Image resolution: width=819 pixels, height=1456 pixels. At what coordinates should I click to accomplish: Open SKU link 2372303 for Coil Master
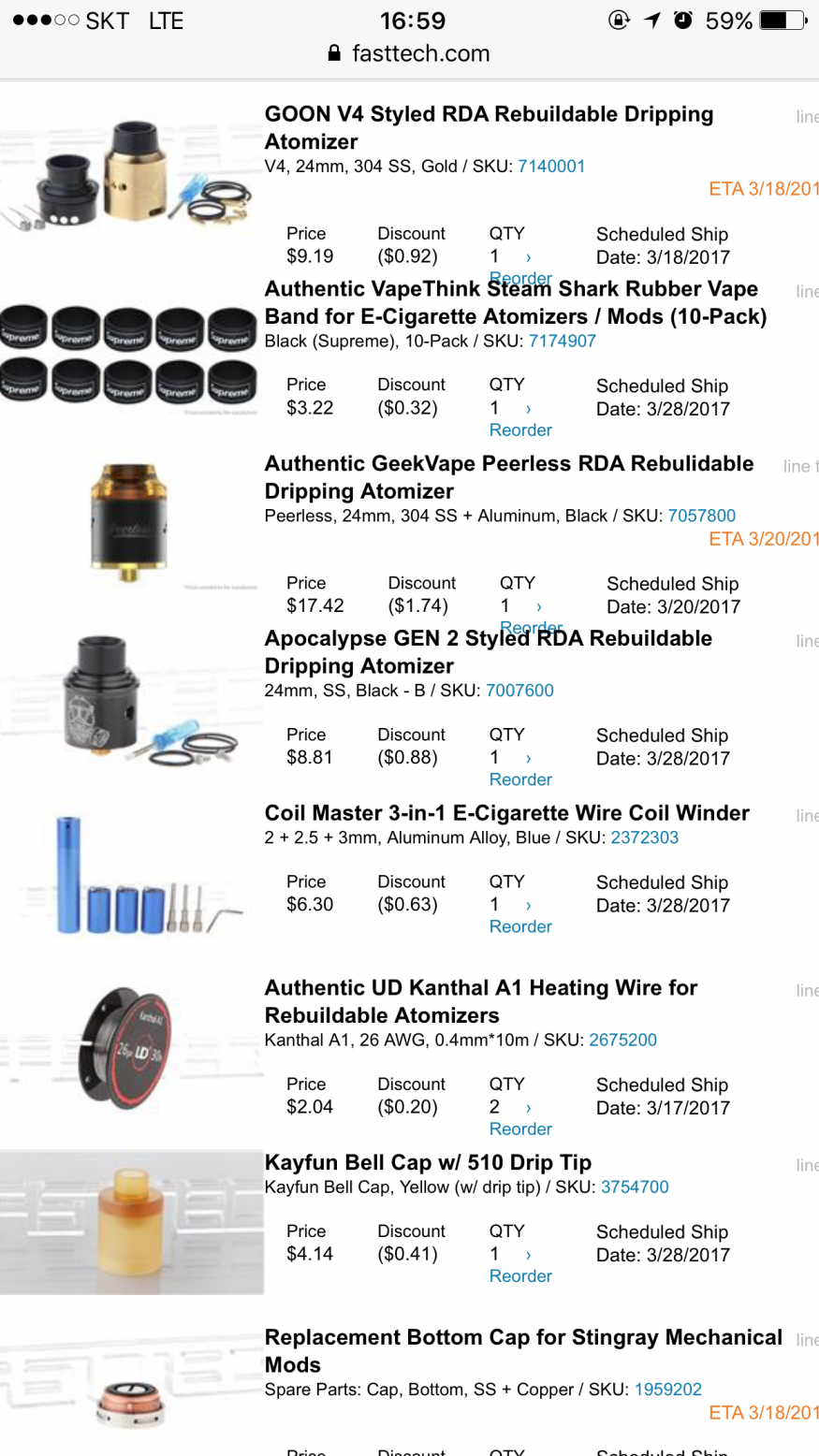(644, 837)
